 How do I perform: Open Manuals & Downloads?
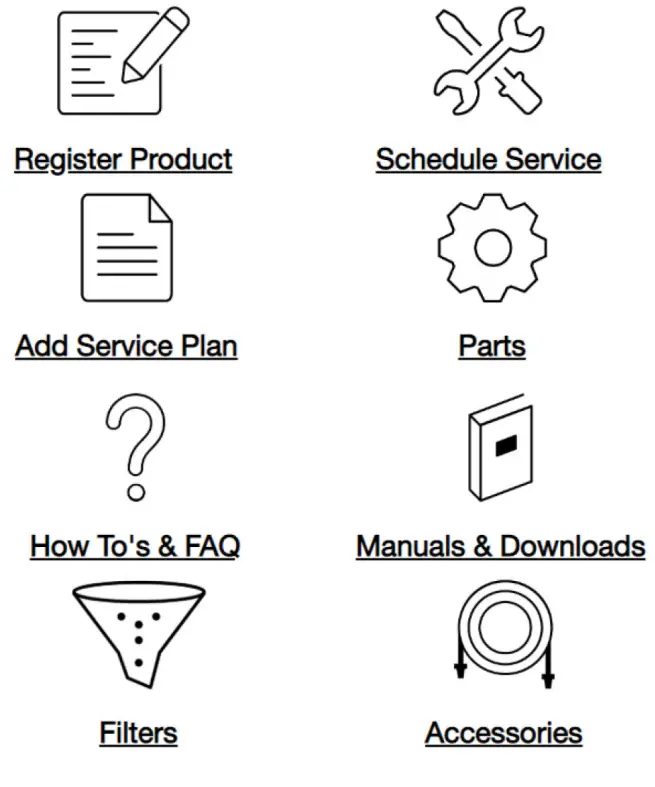coord(500,547)
